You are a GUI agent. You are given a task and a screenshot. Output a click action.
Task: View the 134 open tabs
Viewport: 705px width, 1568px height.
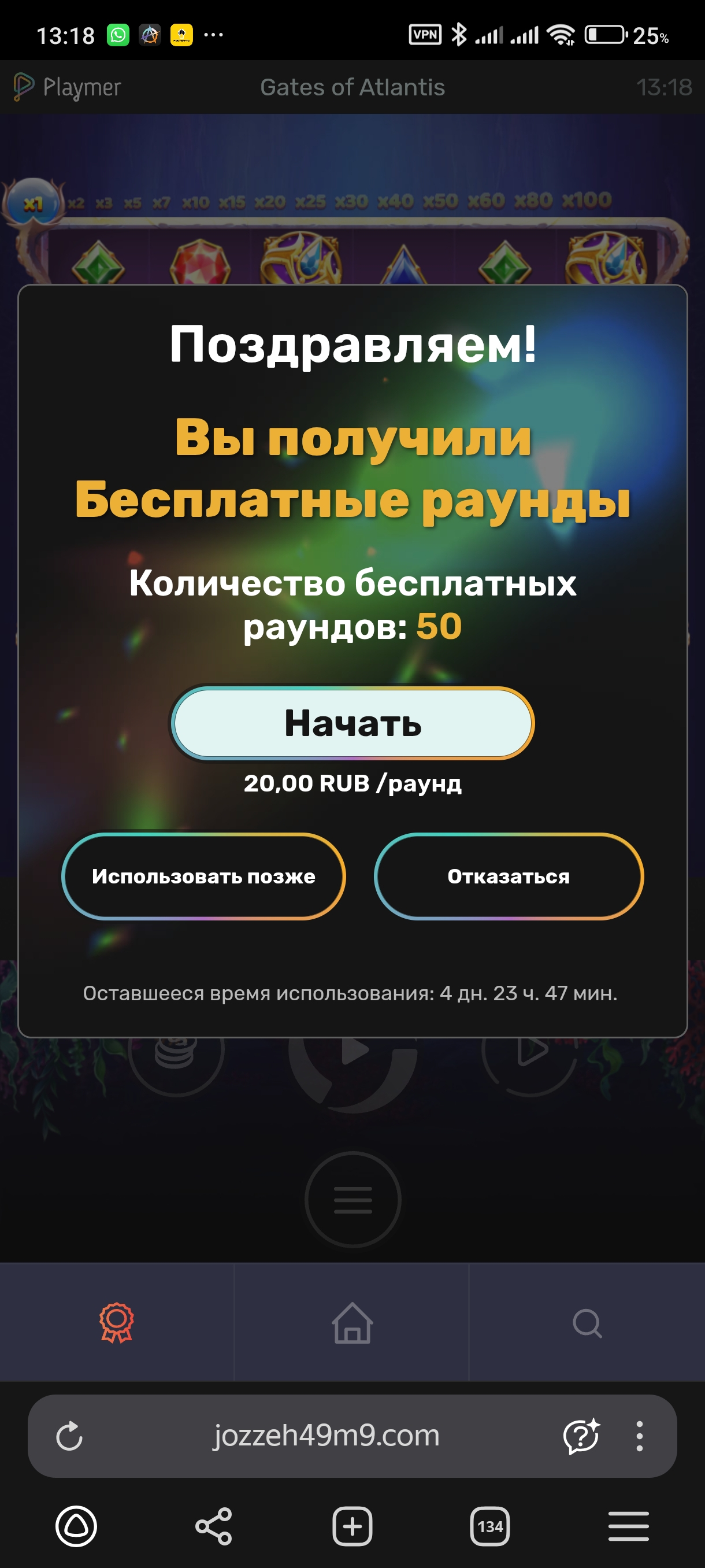pyautogui.click(x=490, y=1526)
